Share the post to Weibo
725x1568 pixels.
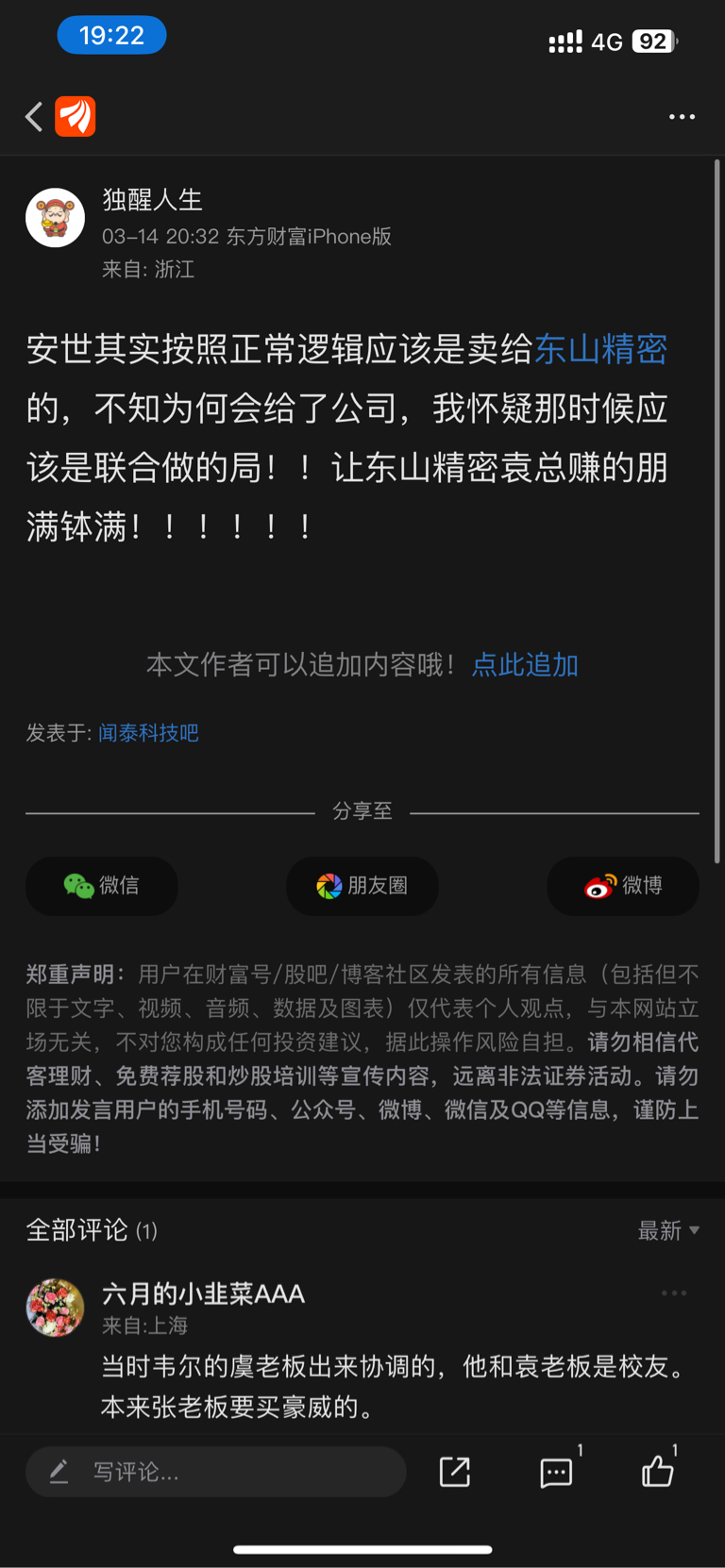(x=622, y=886)
